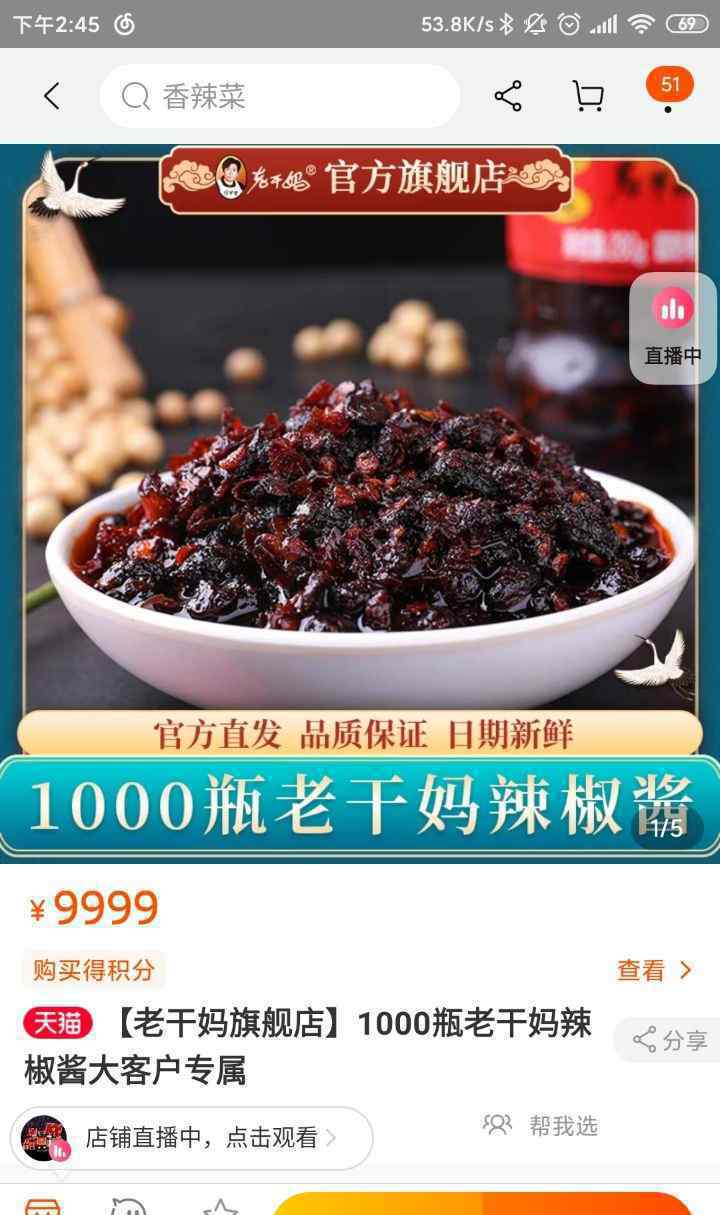Screen dimensions: 720x1215
Task: Tap the 分享 share button beside title
Action: point(670,1040)
